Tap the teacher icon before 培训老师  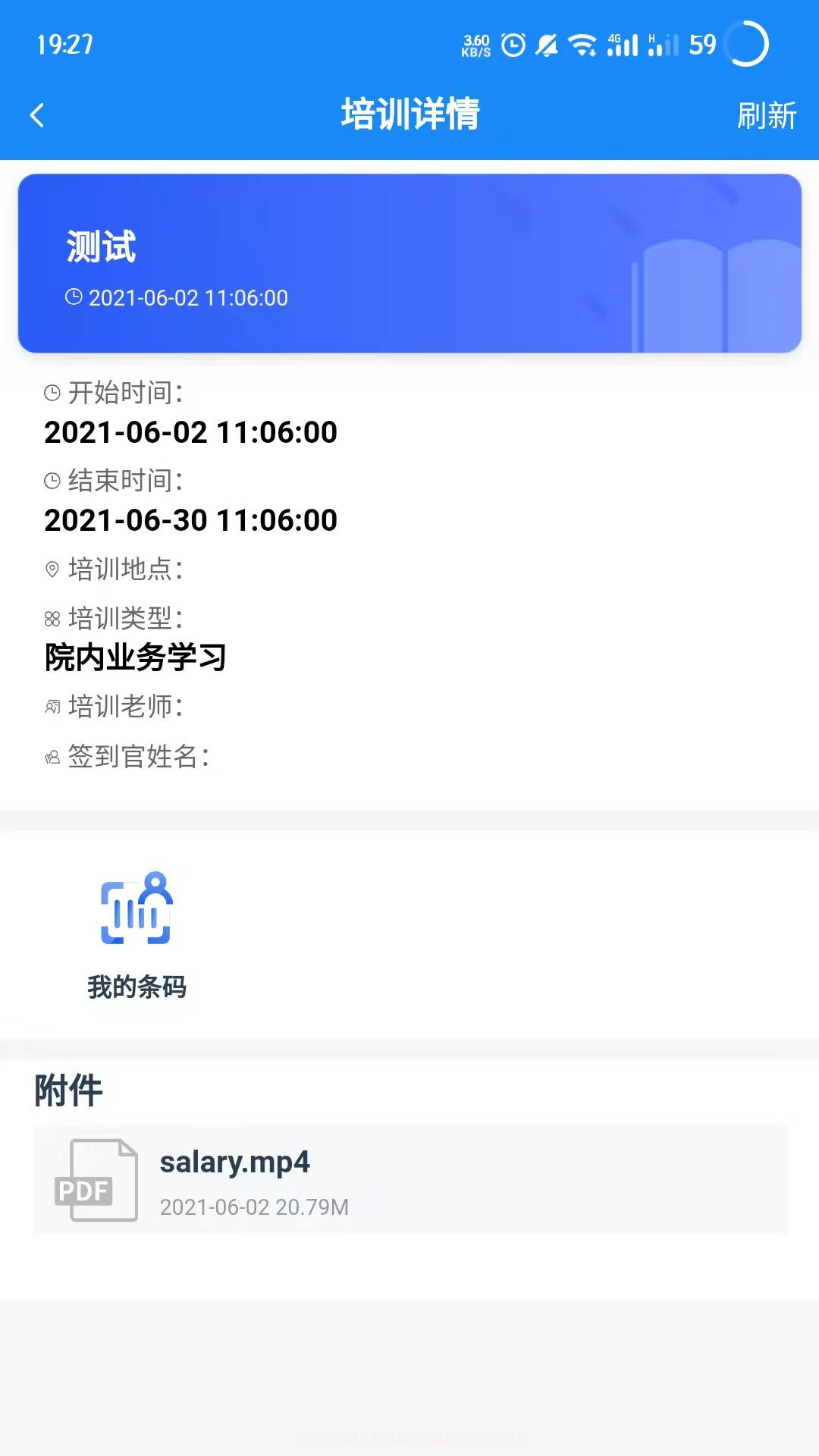[x=51, y=707]
